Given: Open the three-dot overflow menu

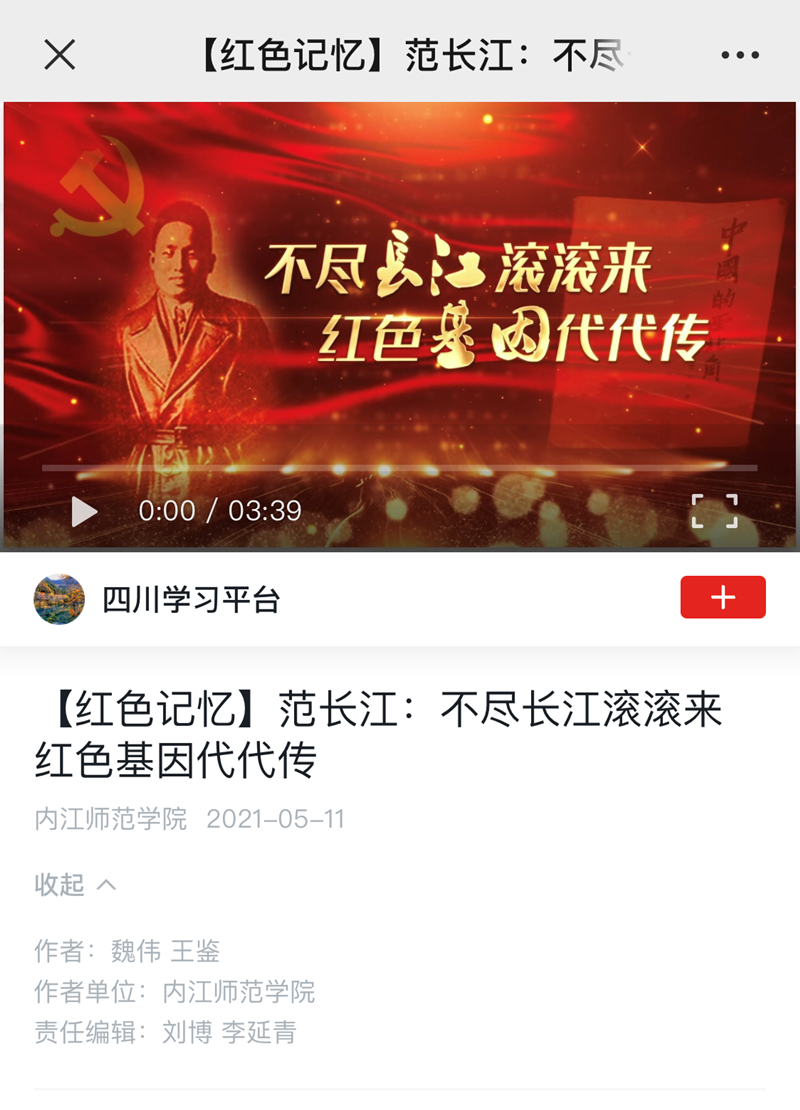Looking at the screenshot, I should tap(740, 56).
